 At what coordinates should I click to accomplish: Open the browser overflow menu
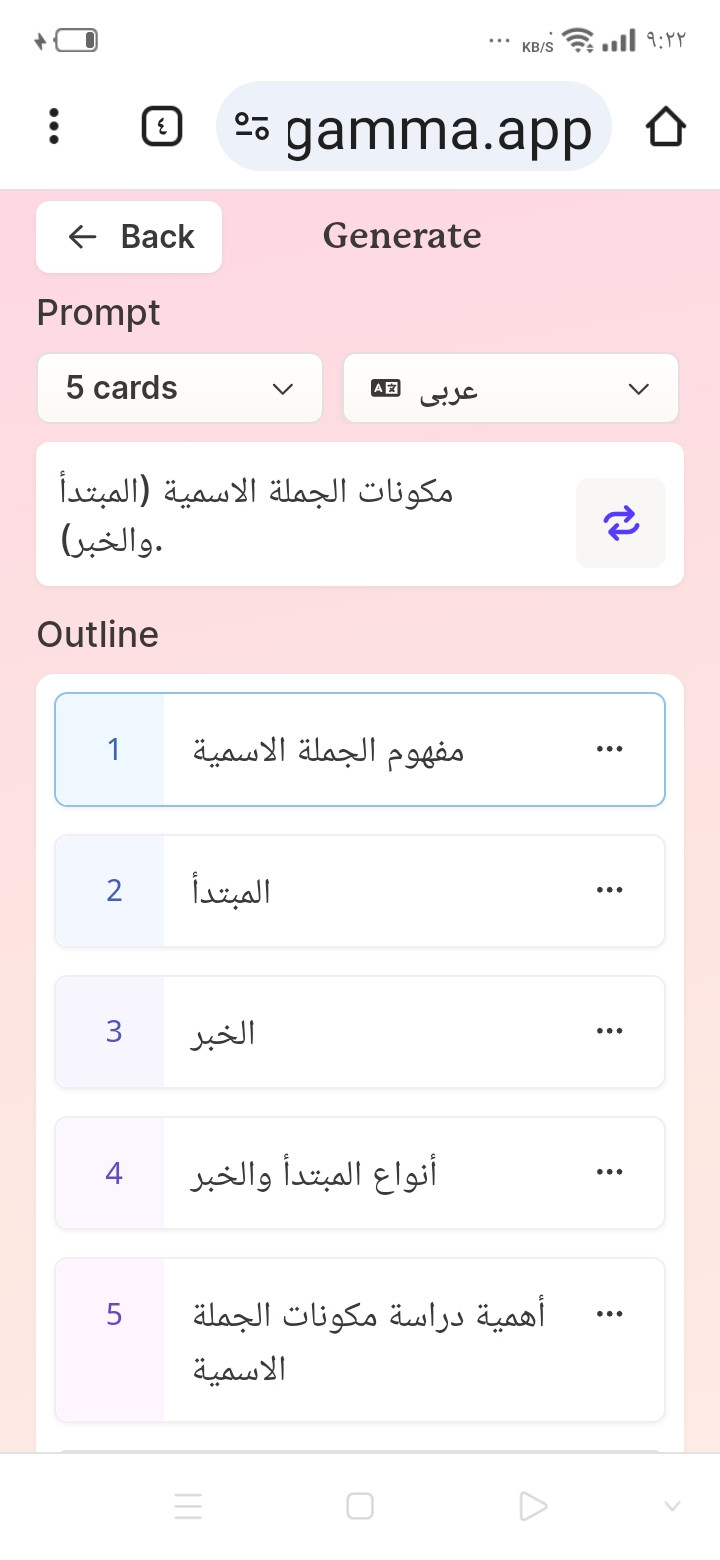point(54,127)
